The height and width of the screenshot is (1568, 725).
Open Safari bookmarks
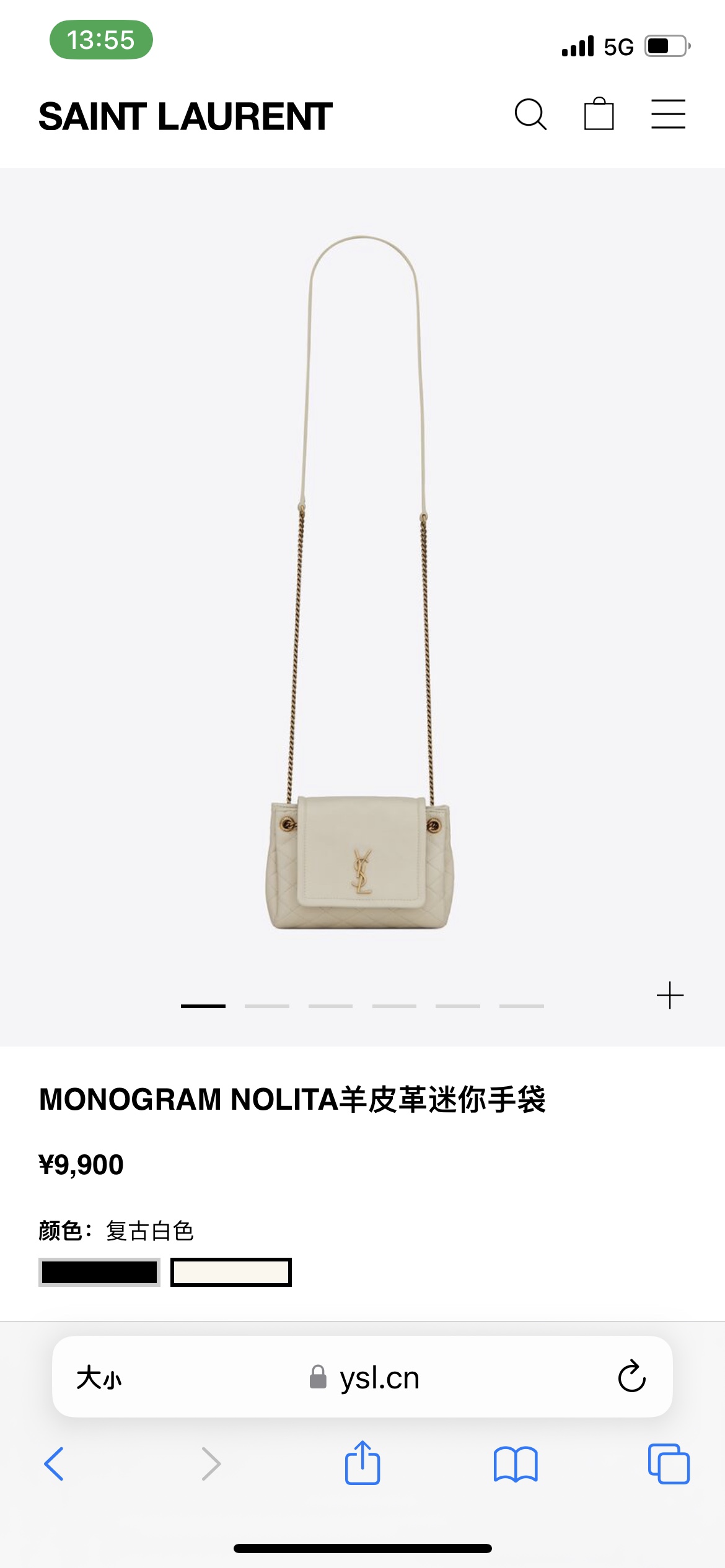pyautogui.click(x=516, y=1464)
